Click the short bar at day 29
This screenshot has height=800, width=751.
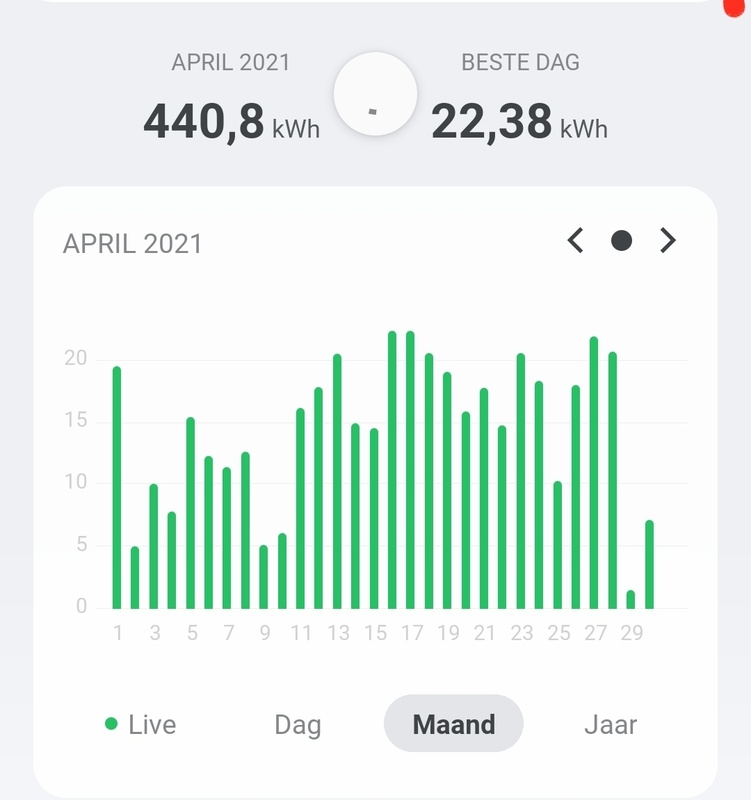pyautogui.click(x=632, y=600)
